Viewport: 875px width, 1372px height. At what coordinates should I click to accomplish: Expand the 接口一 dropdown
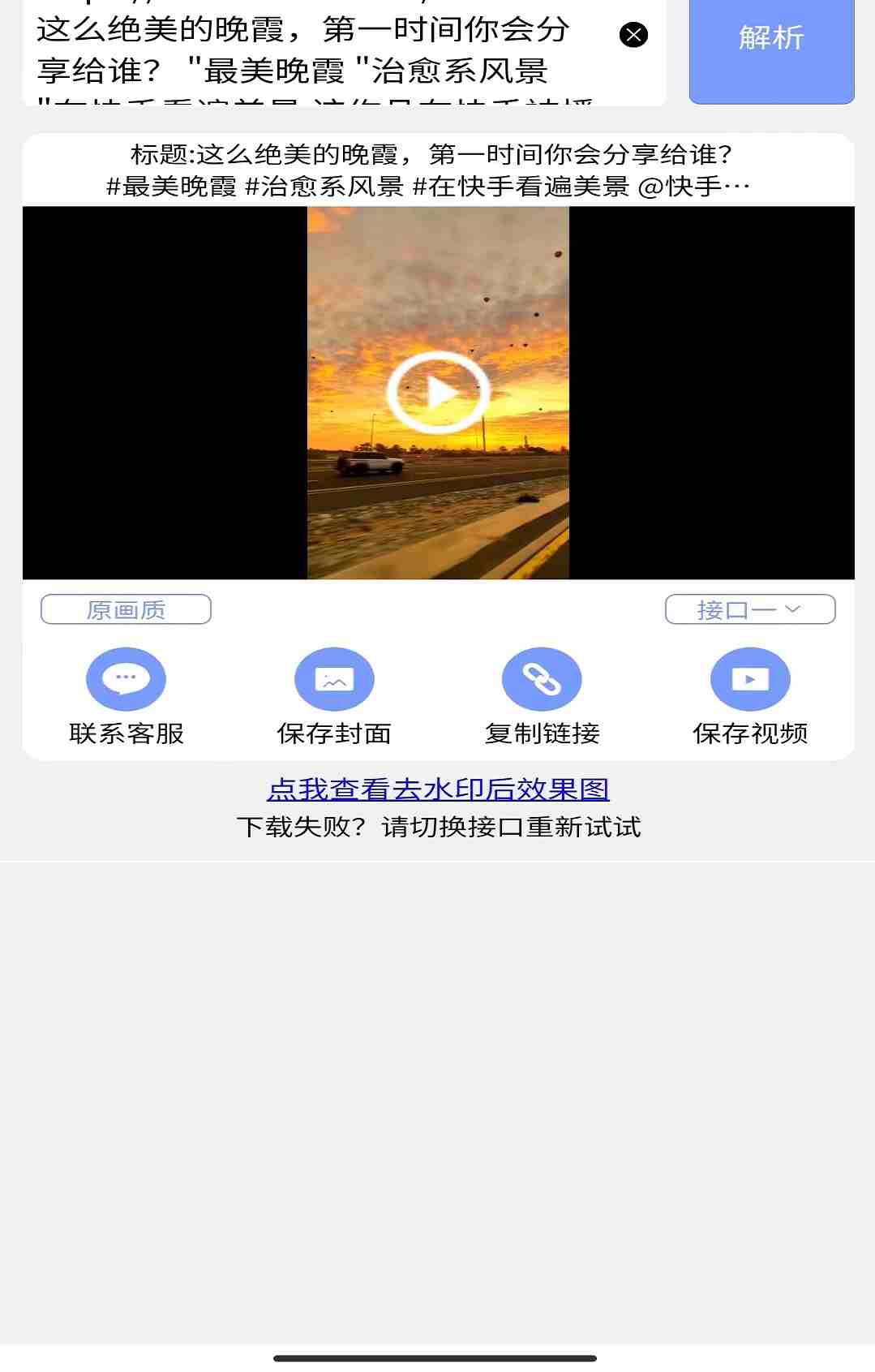749,609
